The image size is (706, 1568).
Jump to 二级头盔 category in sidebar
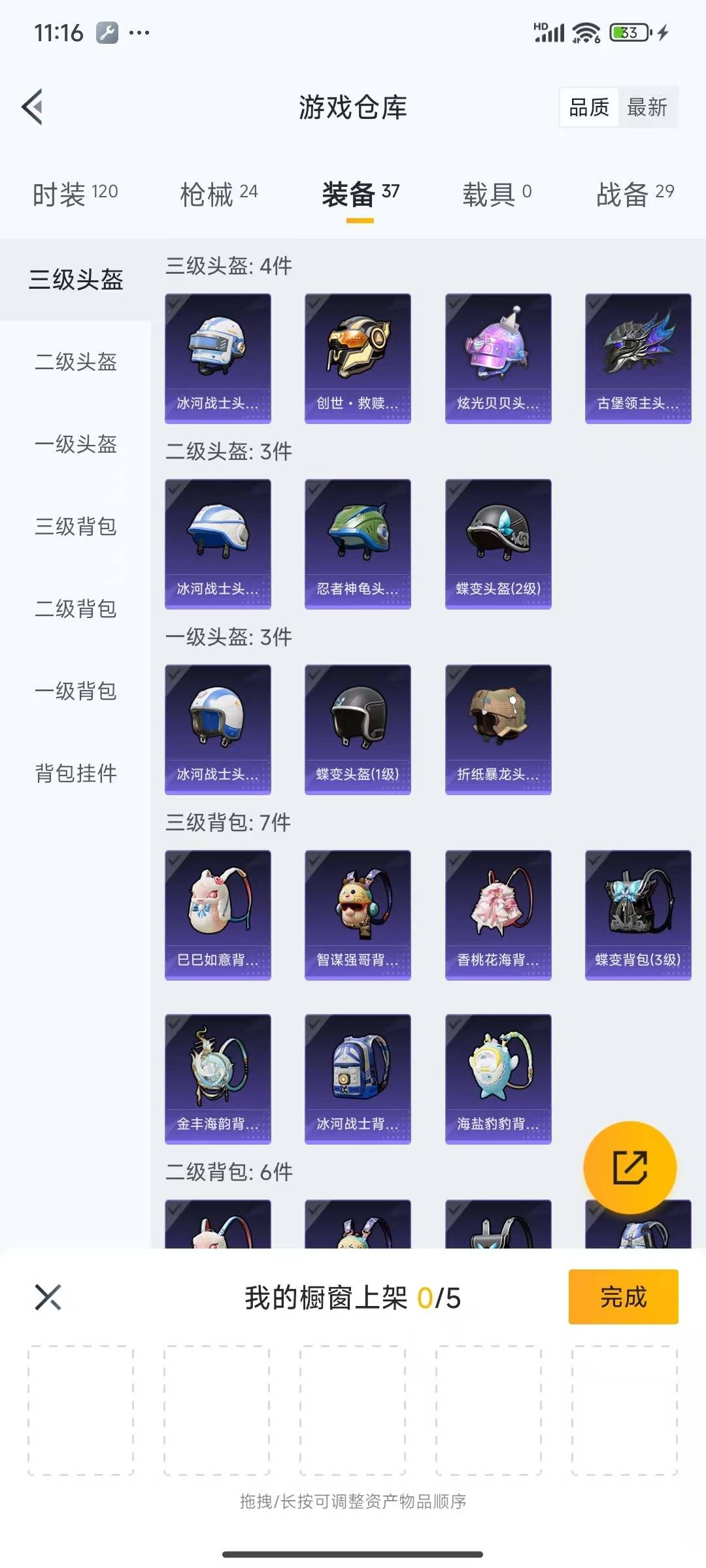tap(76, 362)
